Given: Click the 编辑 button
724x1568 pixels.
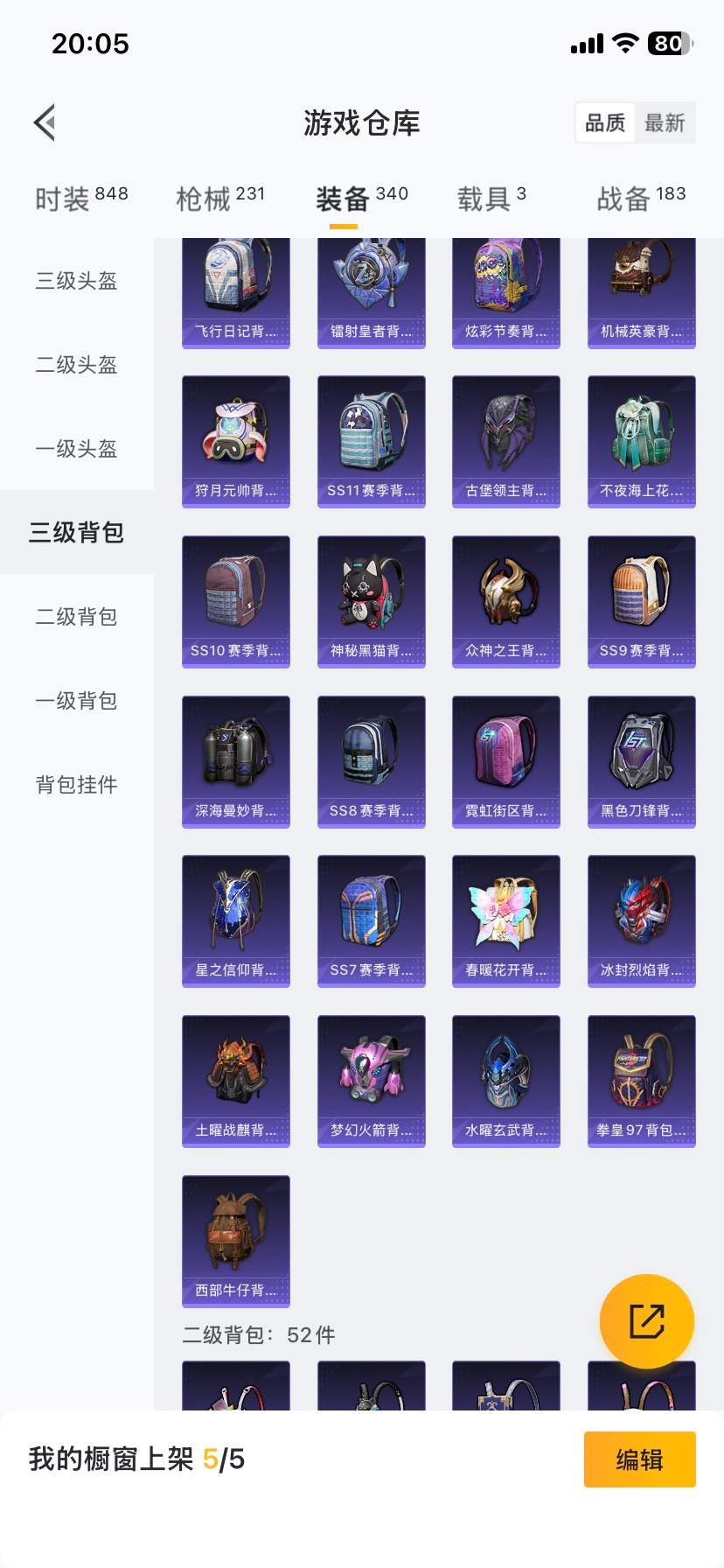Looking at the screenshot, I should 639,1459.
